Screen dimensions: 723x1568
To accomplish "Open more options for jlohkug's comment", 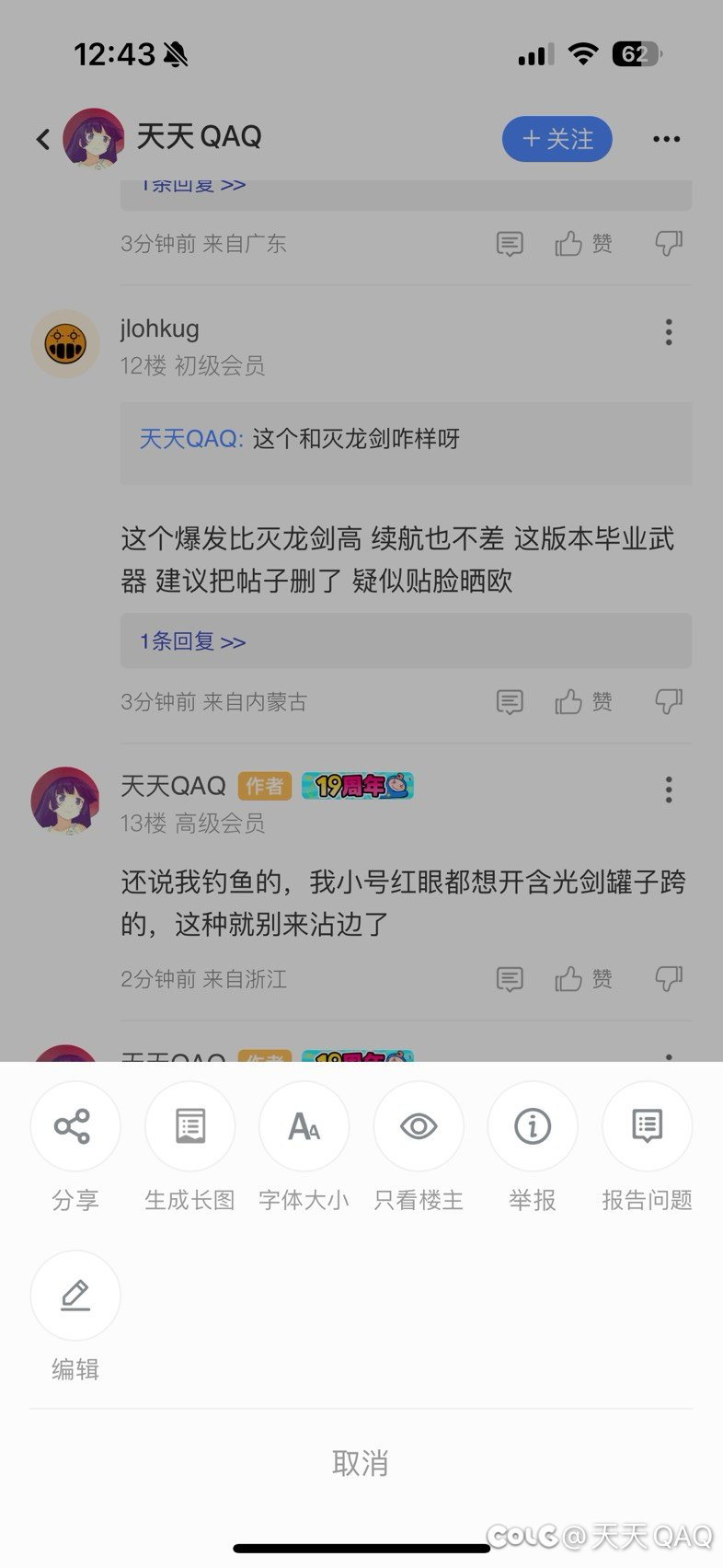I will point(669,332).
